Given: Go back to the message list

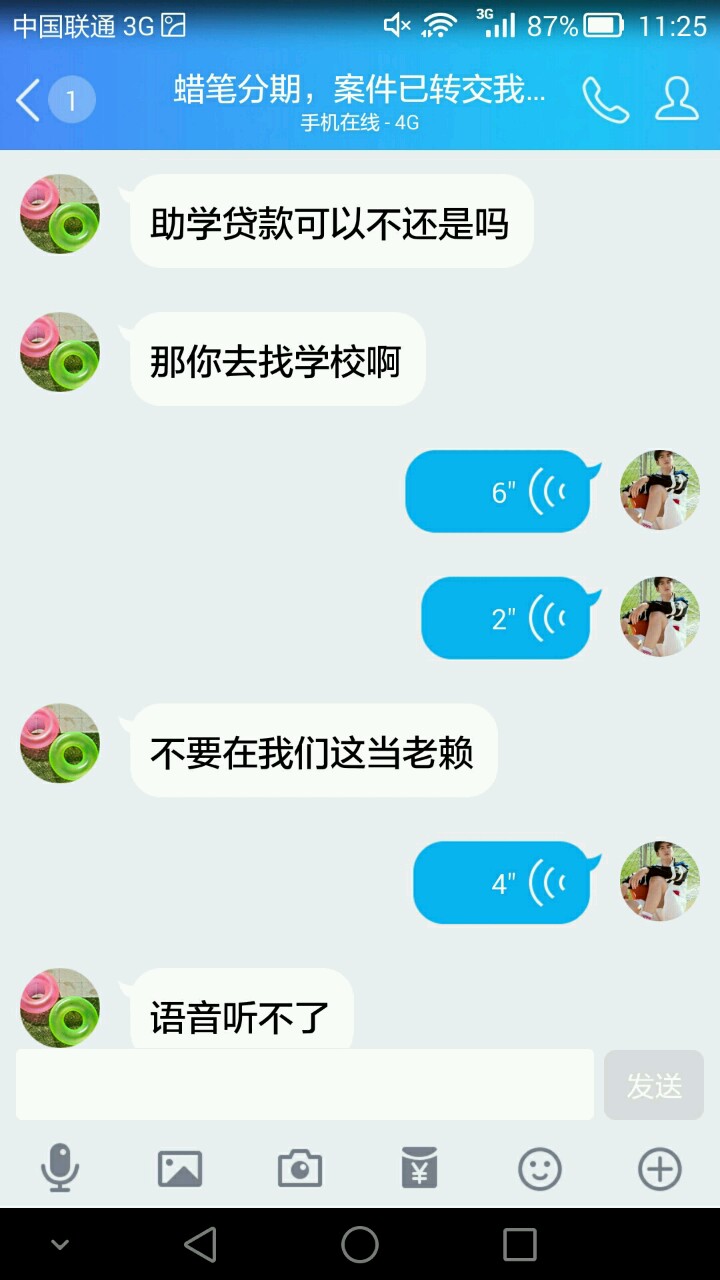Looking at the screenshot, I should coord(30,100).
